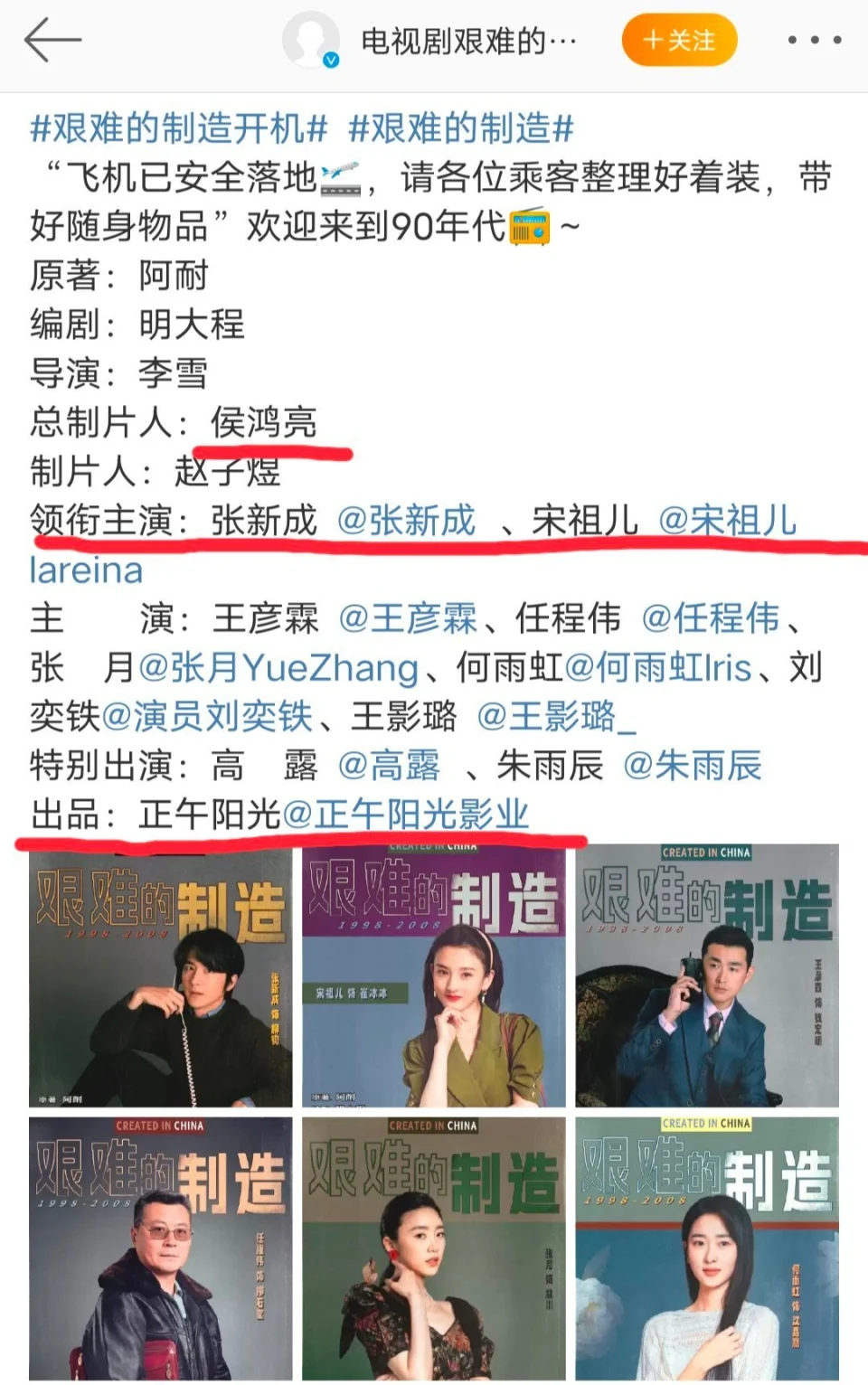Open the @朱雨辰 mention
The height and width of the screenshot is (1385, 868).
click(693, 766)
